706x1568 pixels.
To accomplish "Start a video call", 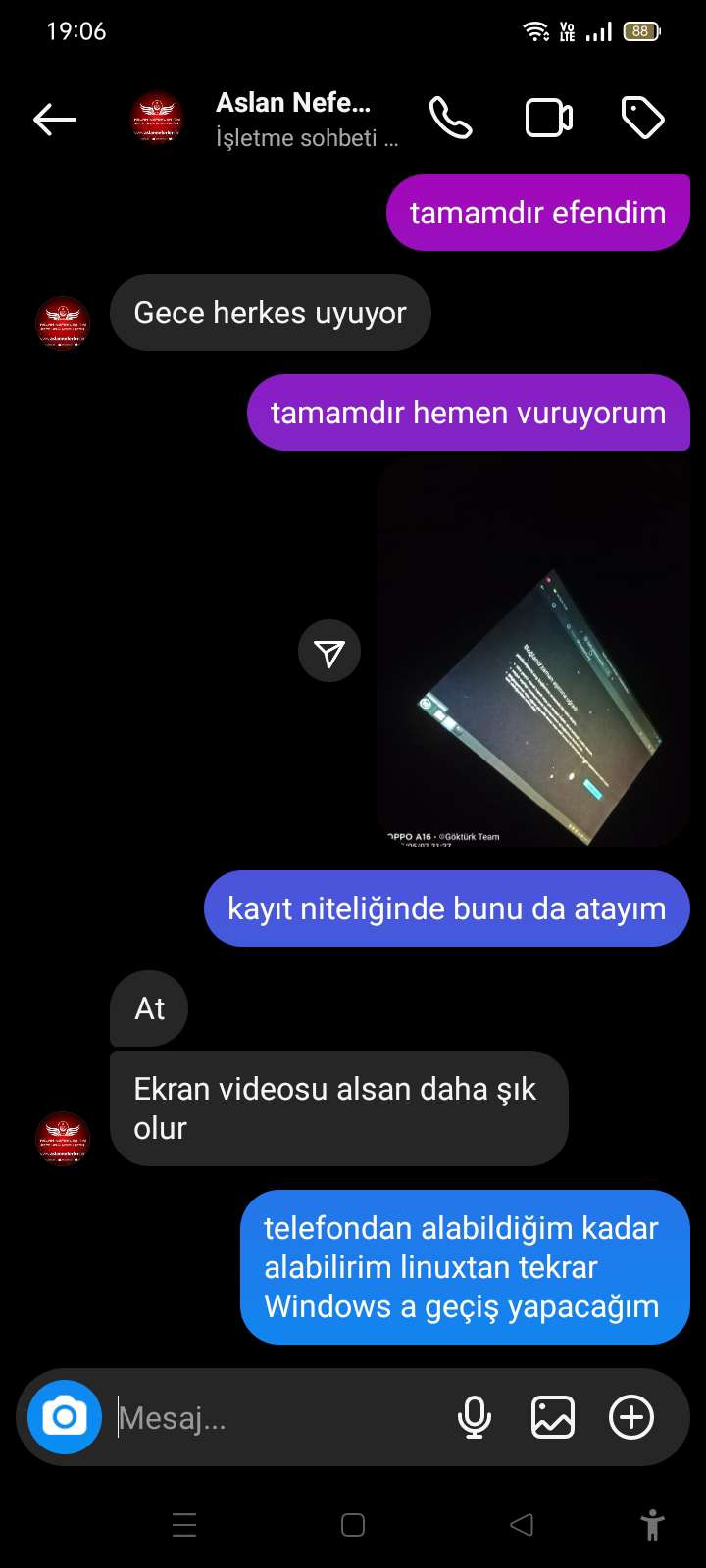I will 549,120.
